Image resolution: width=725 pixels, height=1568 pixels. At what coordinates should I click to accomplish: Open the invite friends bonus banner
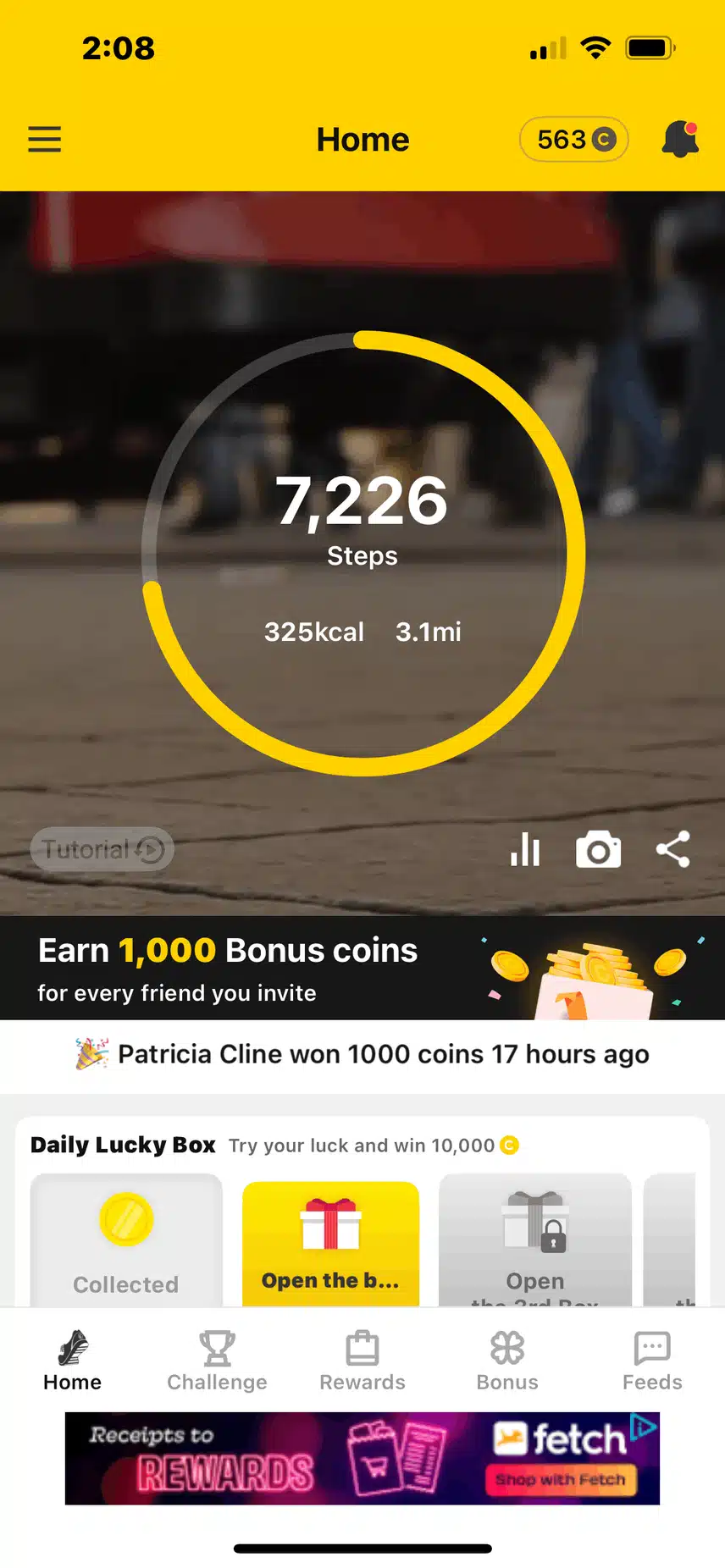click(x=362, y=968)
